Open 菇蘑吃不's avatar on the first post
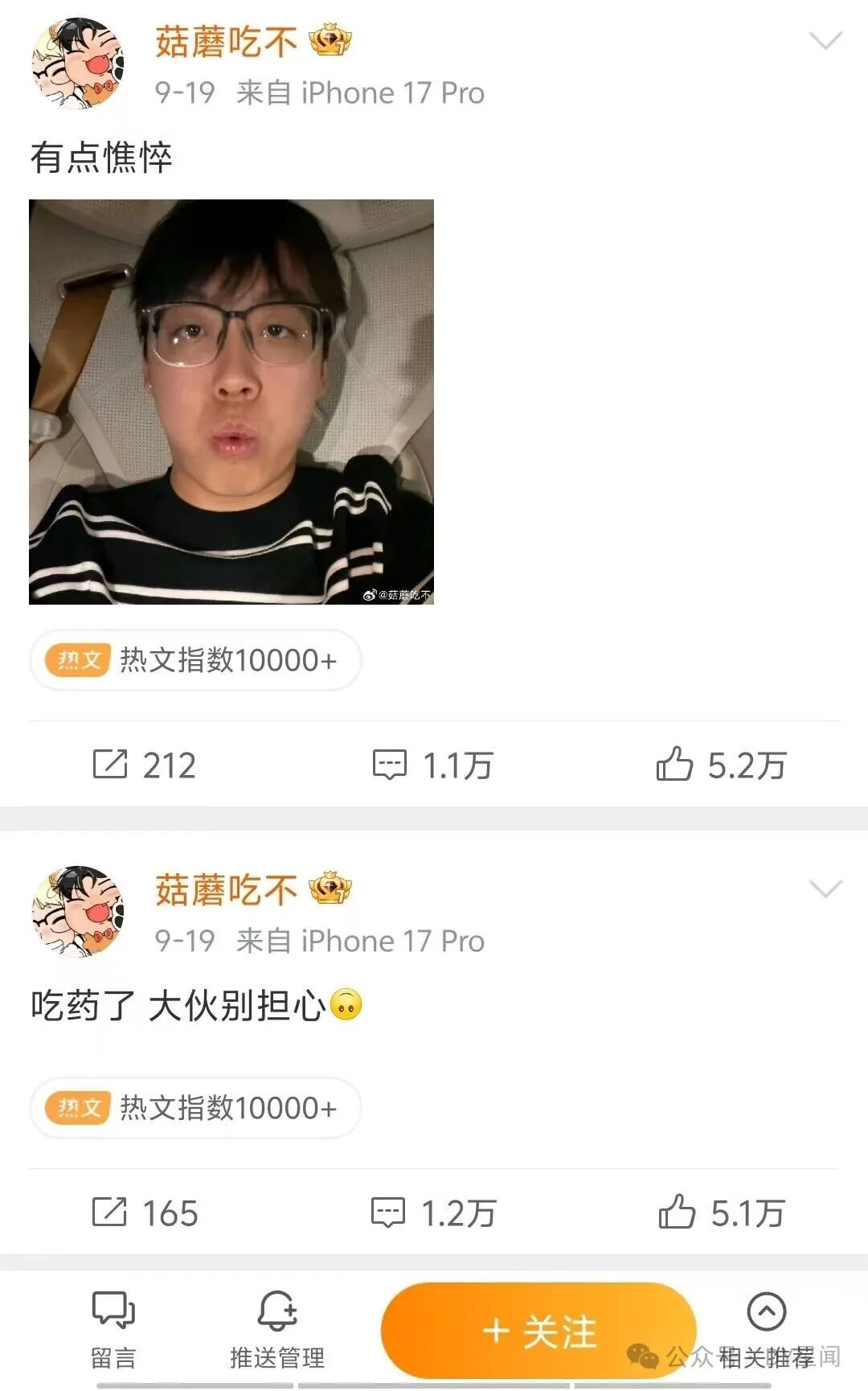The width and height of the screenshot is (868, 1391). [x=78, y=63]
